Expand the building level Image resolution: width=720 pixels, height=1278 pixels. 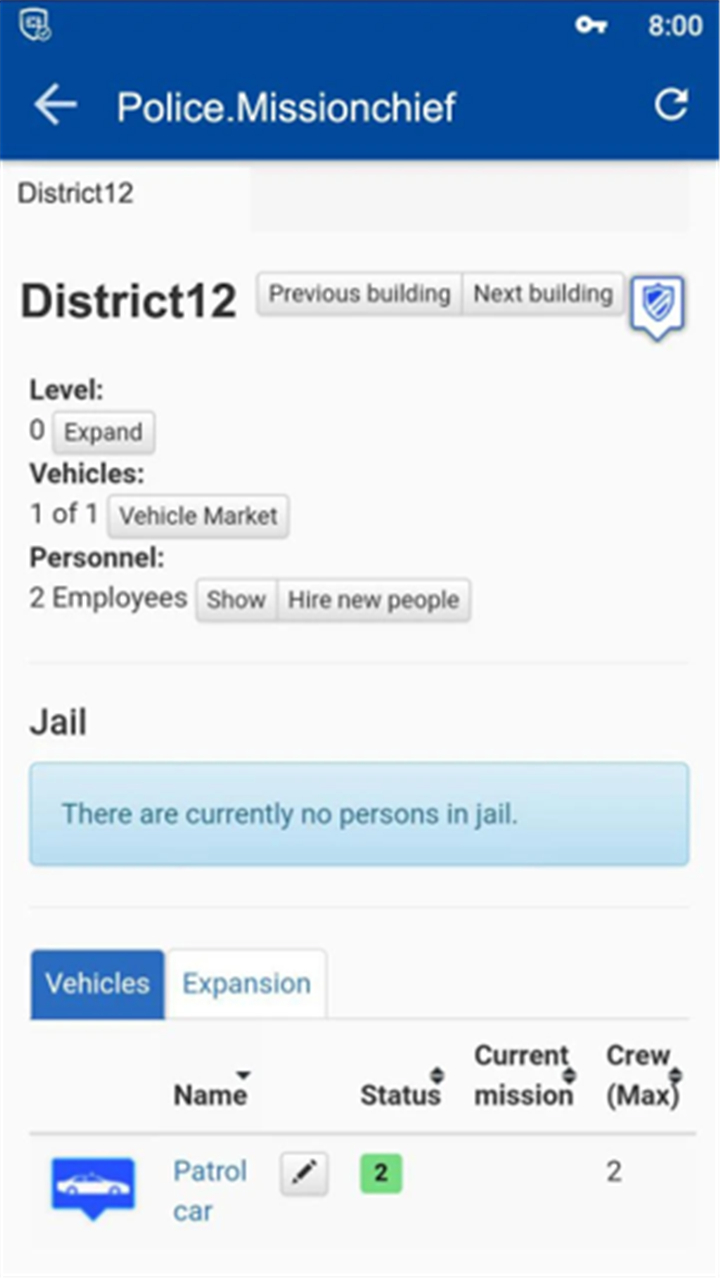coord(103,433)
